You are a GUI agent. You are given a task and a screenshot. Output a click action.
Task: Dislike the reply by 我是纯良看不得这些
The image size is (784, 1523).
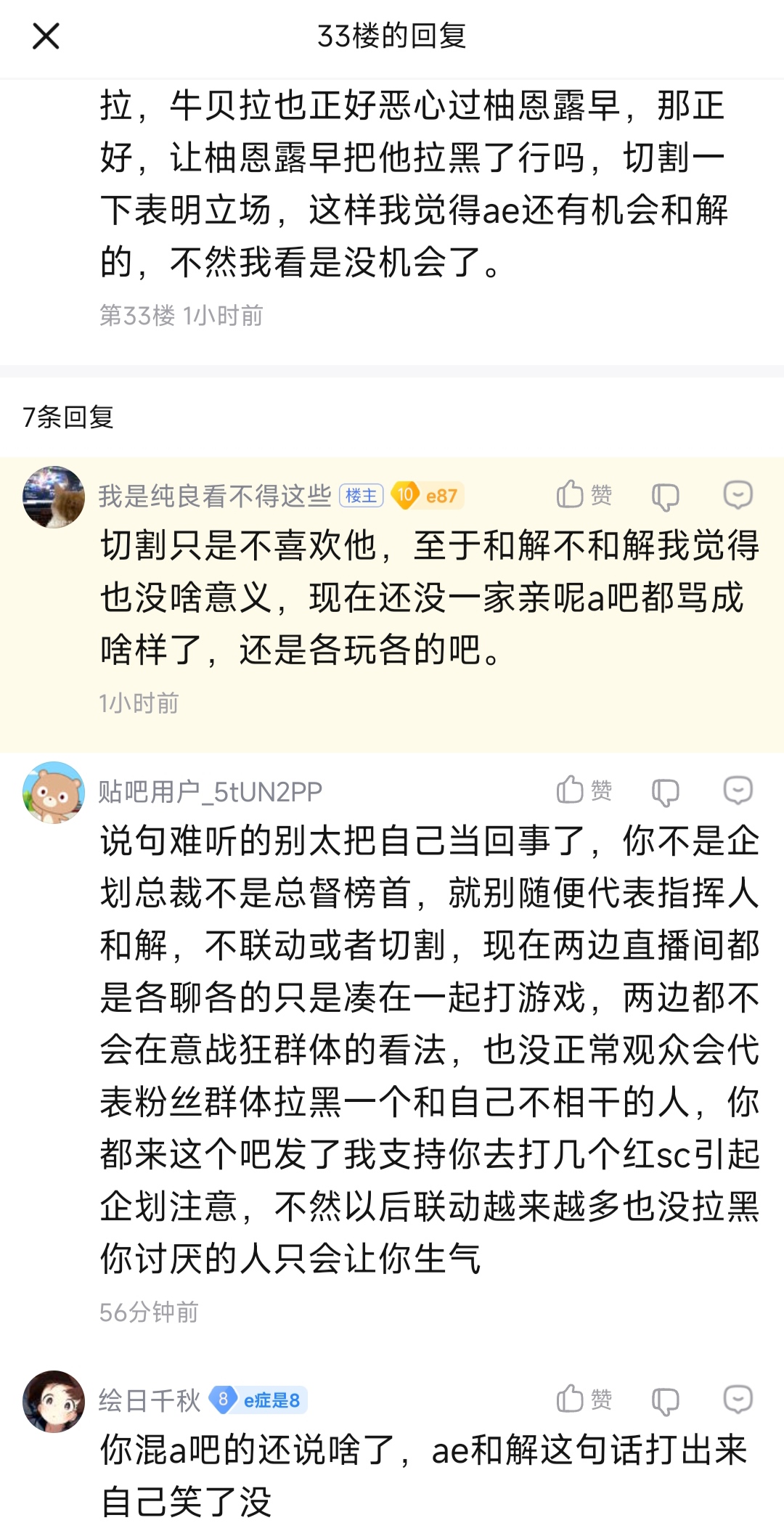tap(665, 497)
